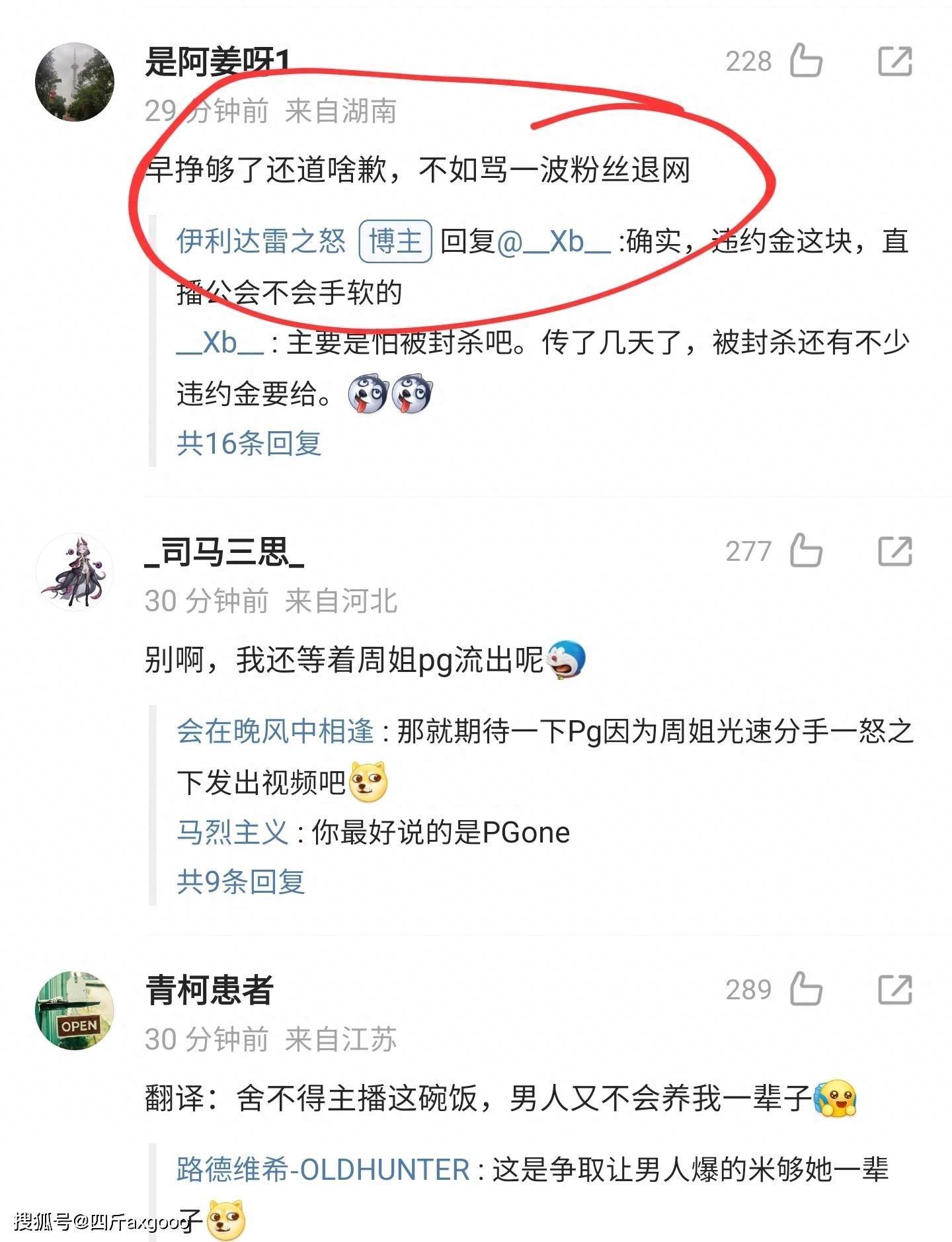Screen dimensions: 952x1242
Task: Expand 共16条回复 replies
Action: click(249, 443)
